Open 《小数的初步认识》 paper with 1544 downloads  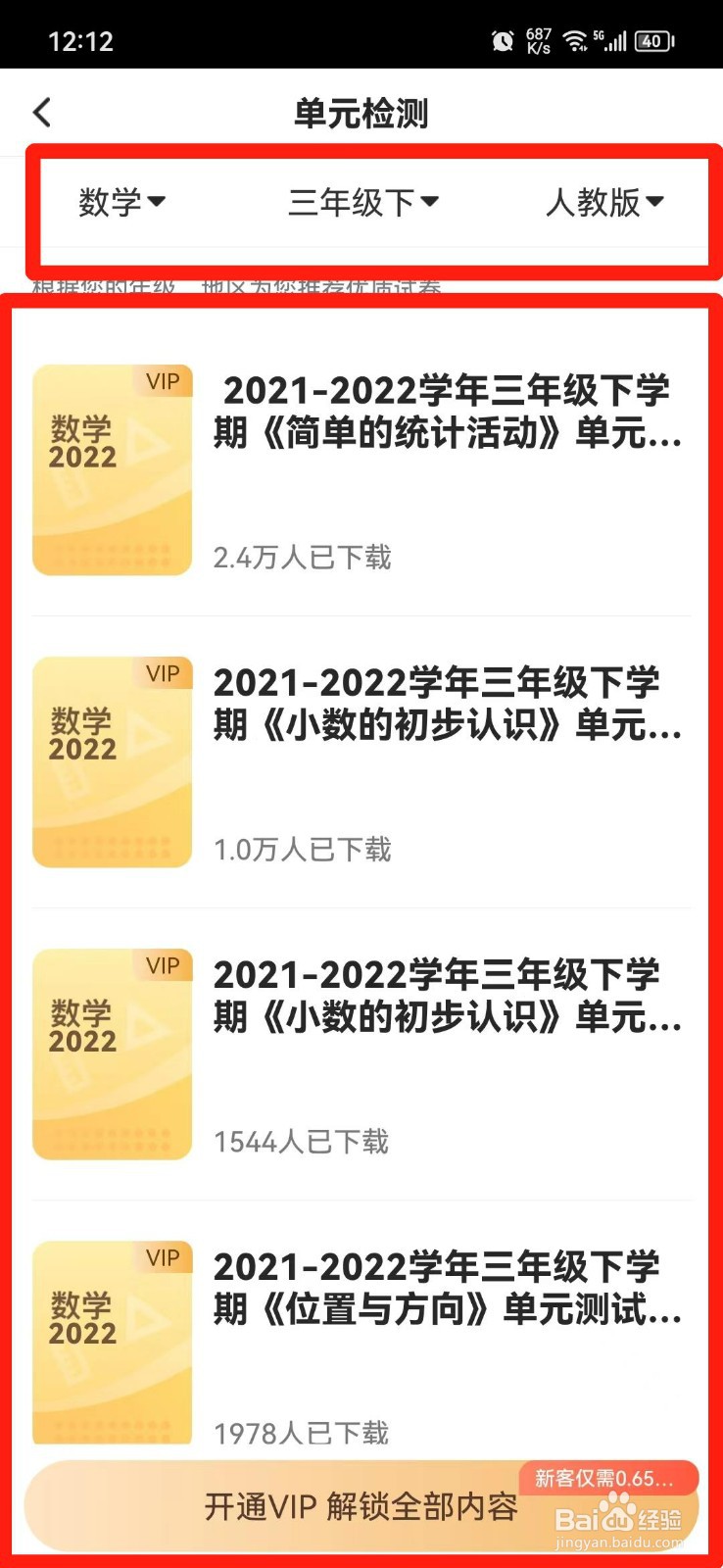click(x=446, y=996)
